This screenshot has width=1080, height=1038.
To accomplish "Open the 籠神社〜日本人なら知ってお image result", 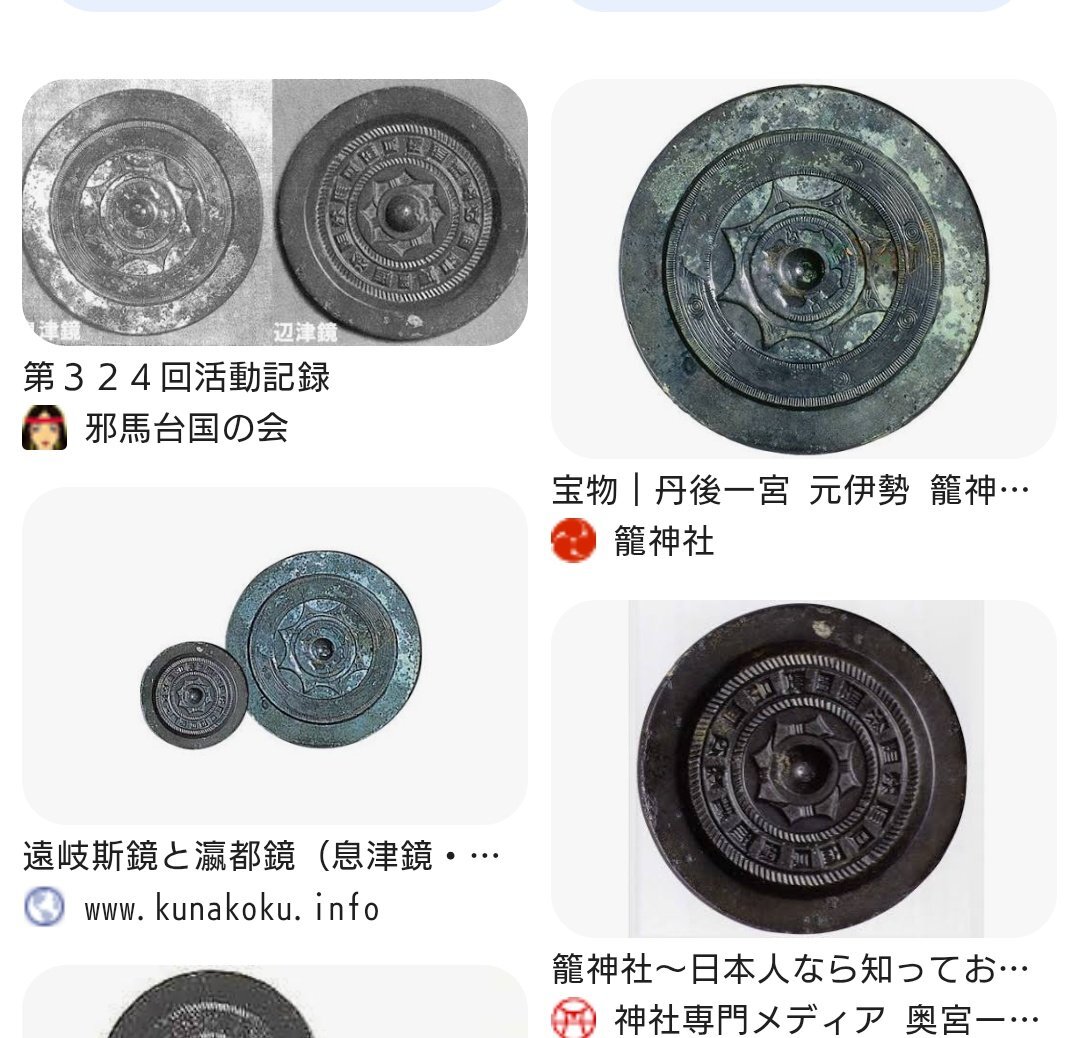I will [803, 768].
